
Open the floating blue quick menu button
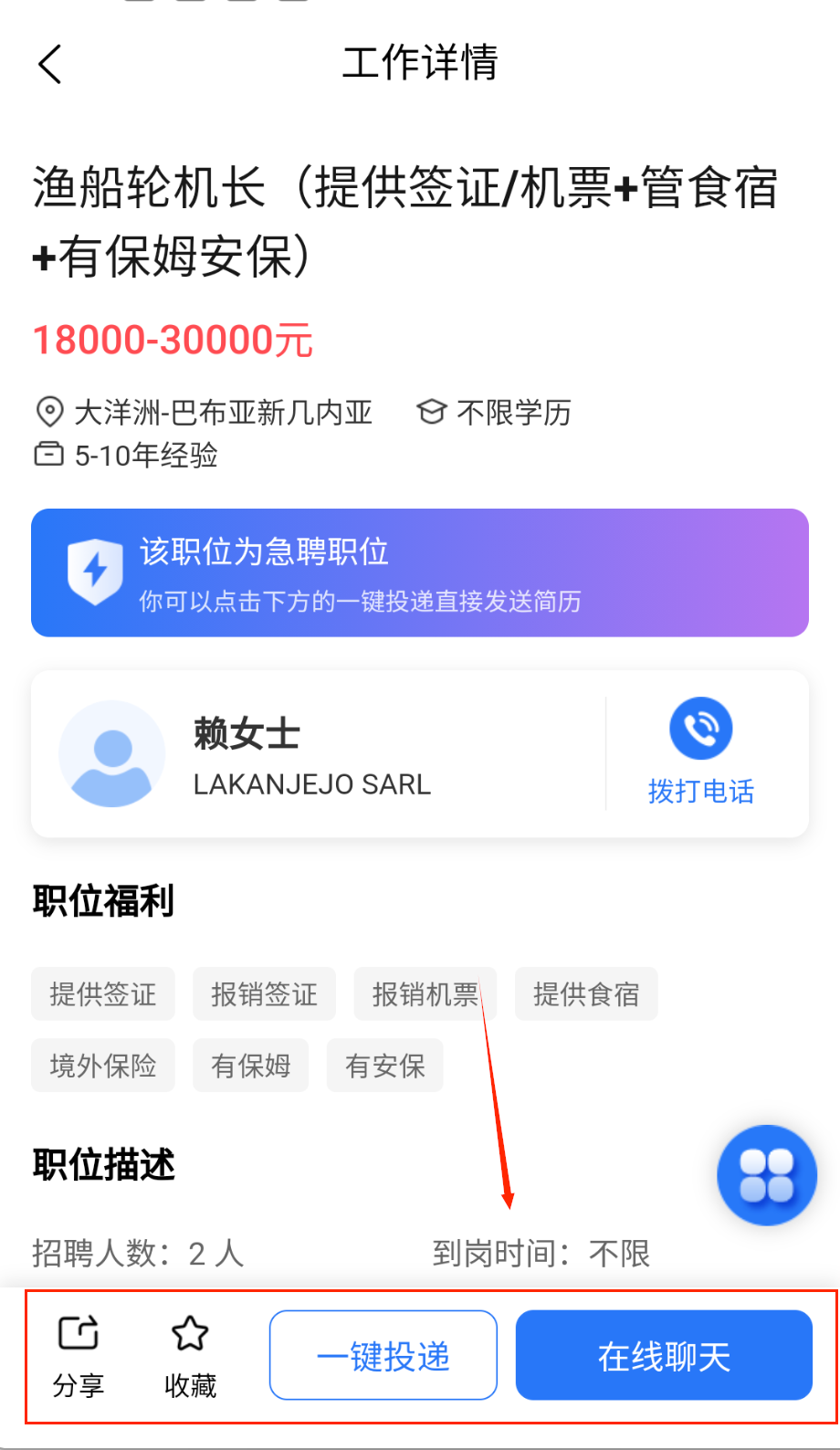766,1174
